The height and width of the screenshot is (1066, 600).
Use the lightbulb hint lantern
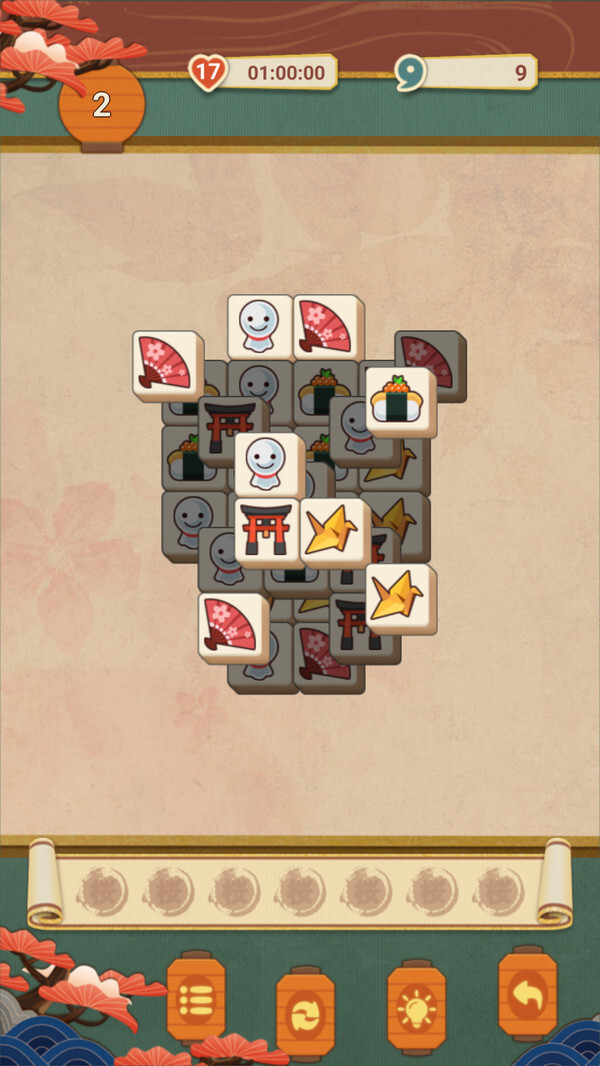point(416,1007)
